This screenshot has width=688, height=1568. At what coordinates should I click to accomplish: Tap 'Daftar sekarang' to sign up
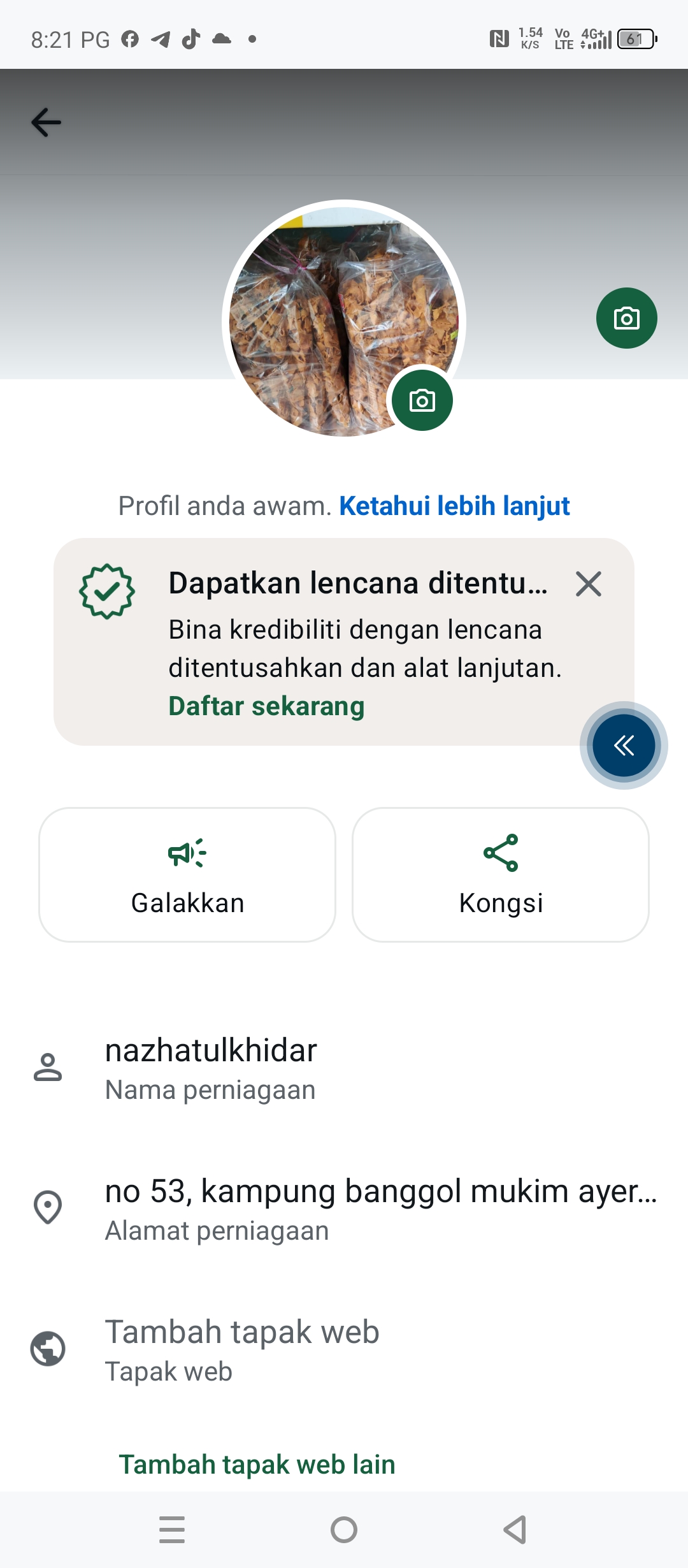(266, 706)
